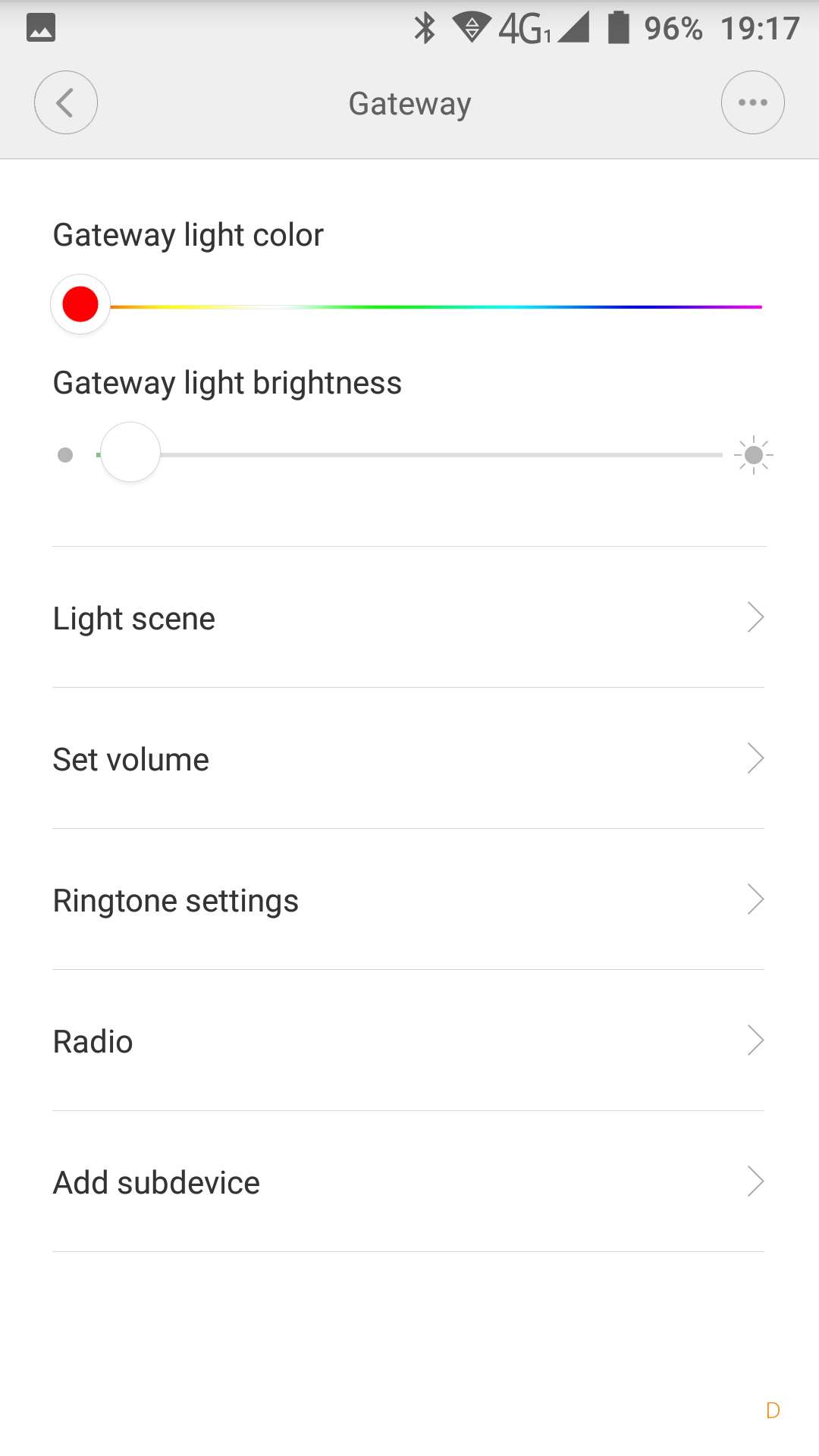Select Add subdevice
The width and height of the screenshot is (819, 1456).
[408, 1182]
